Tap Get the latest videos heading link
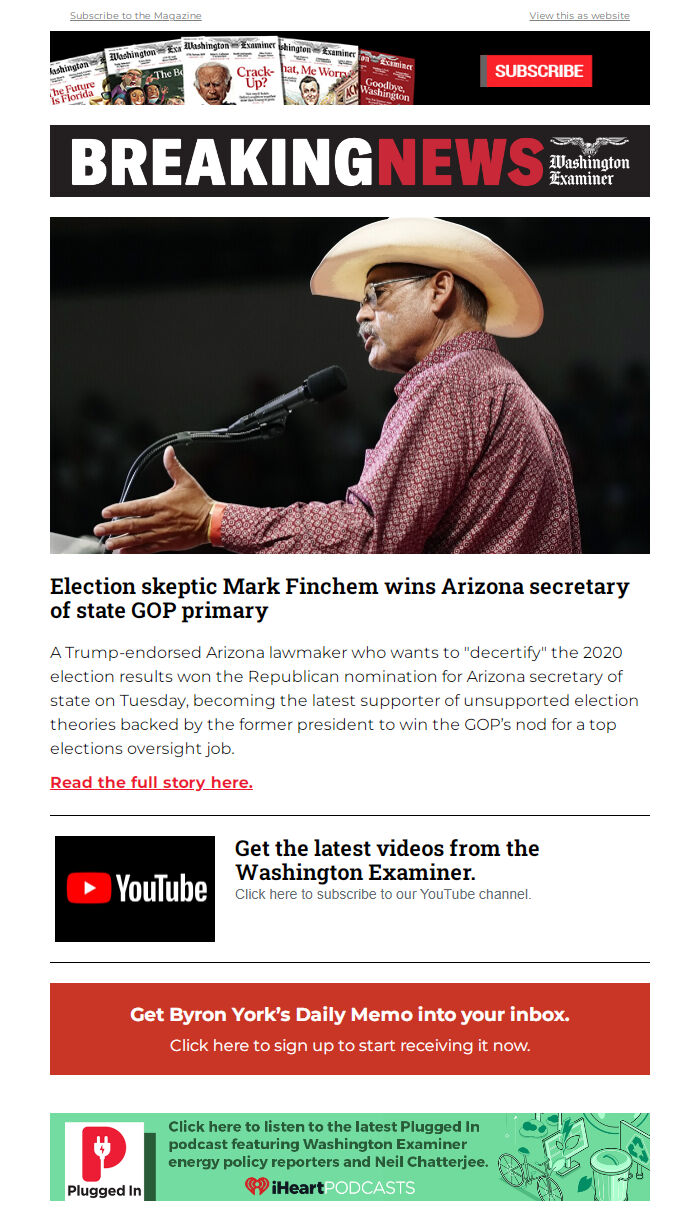 pyautogui.click(x=387, y=860)
